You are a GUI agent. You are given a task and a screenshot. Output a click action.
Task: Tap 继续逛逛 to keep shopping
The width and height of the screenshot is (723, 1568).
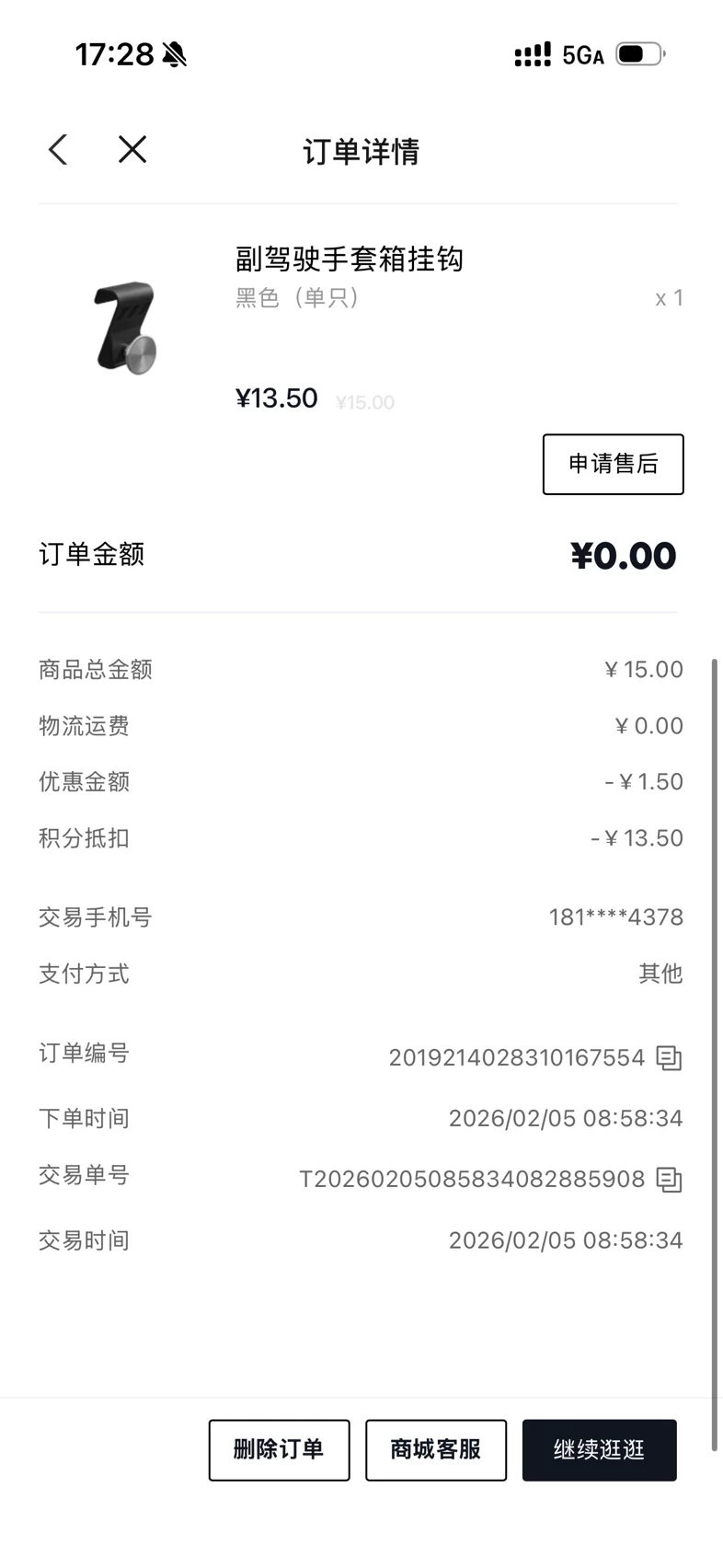599,1450
